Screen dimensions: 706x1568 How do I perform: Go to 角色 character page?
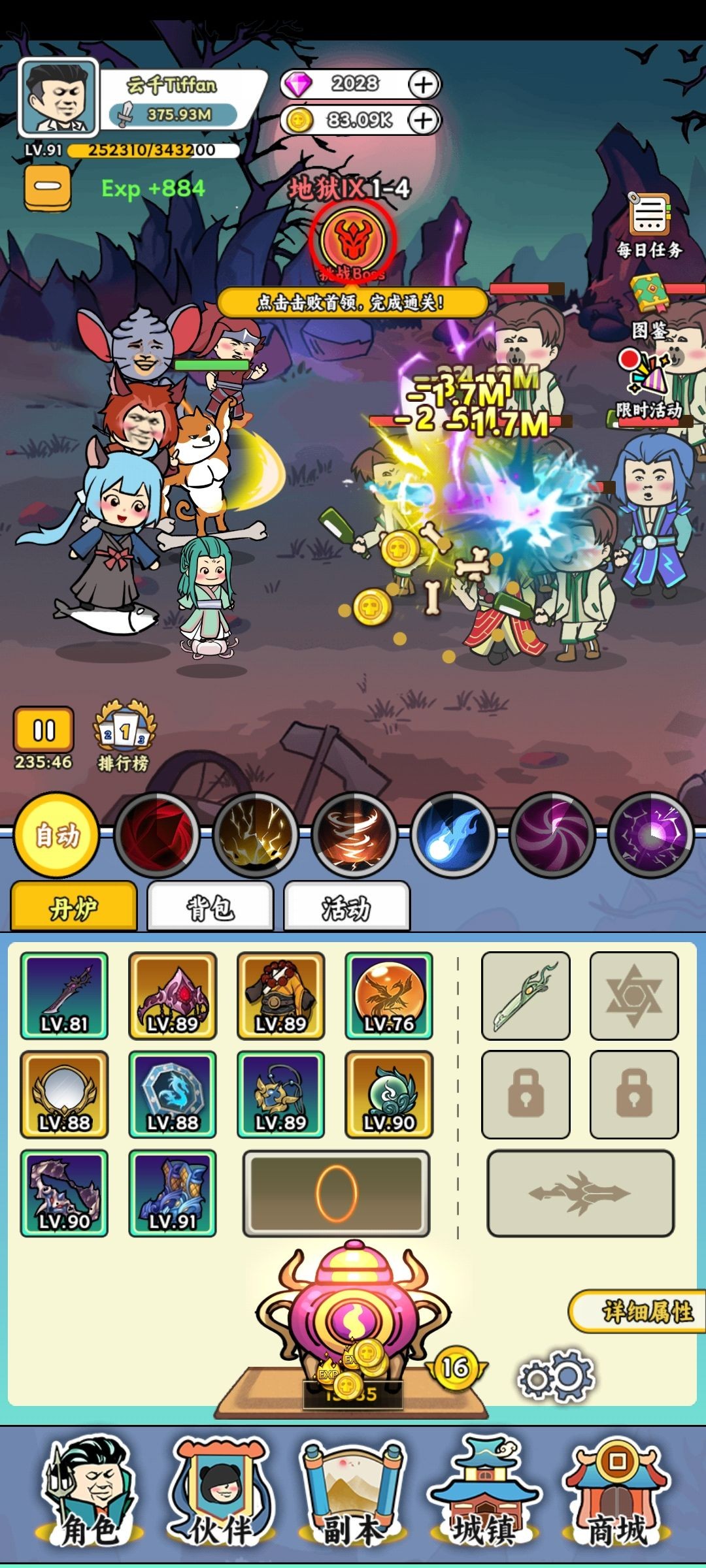point(90,1496)
